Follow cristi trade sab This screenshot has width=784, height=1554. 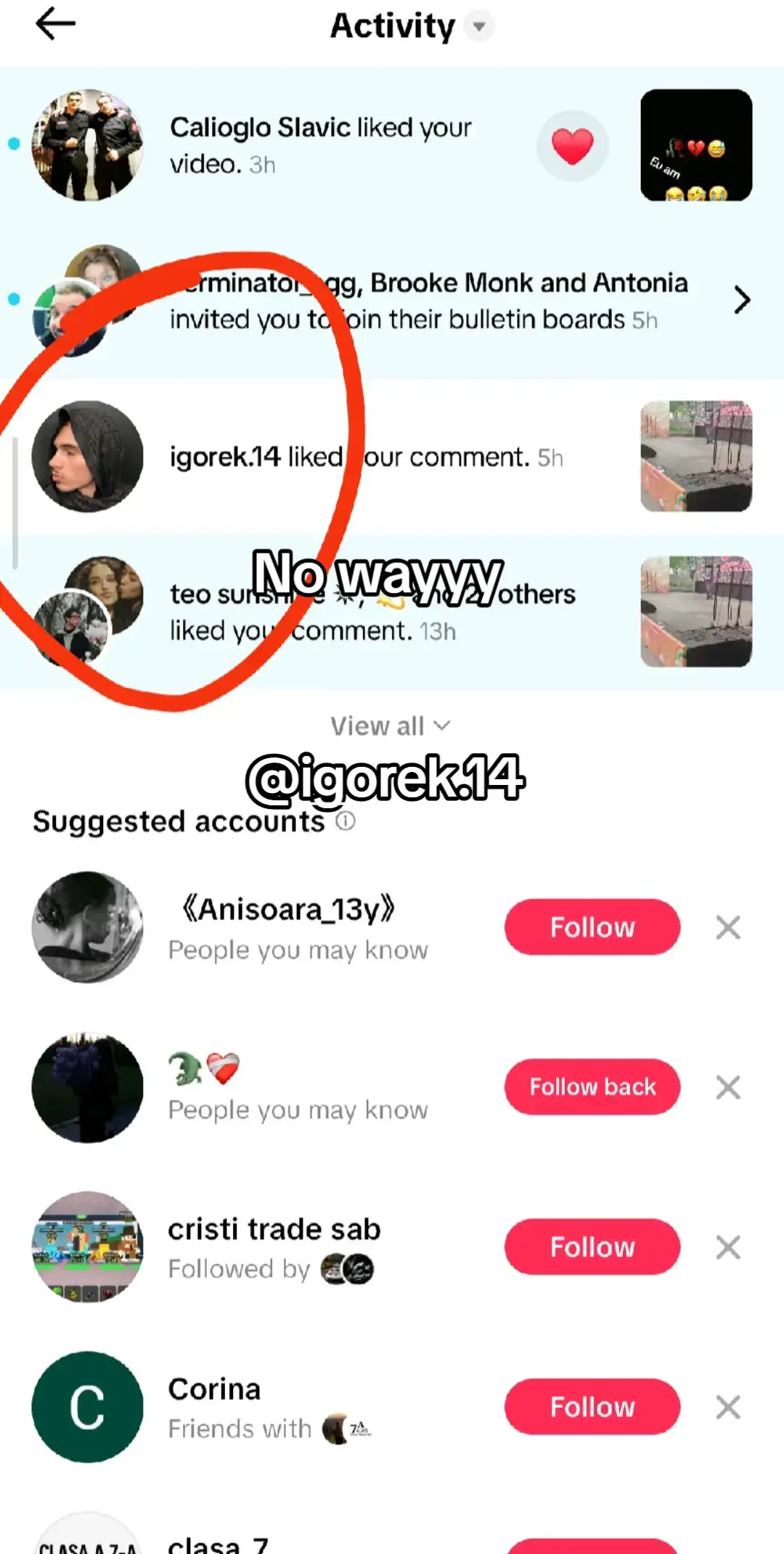tap(592, 1247)
